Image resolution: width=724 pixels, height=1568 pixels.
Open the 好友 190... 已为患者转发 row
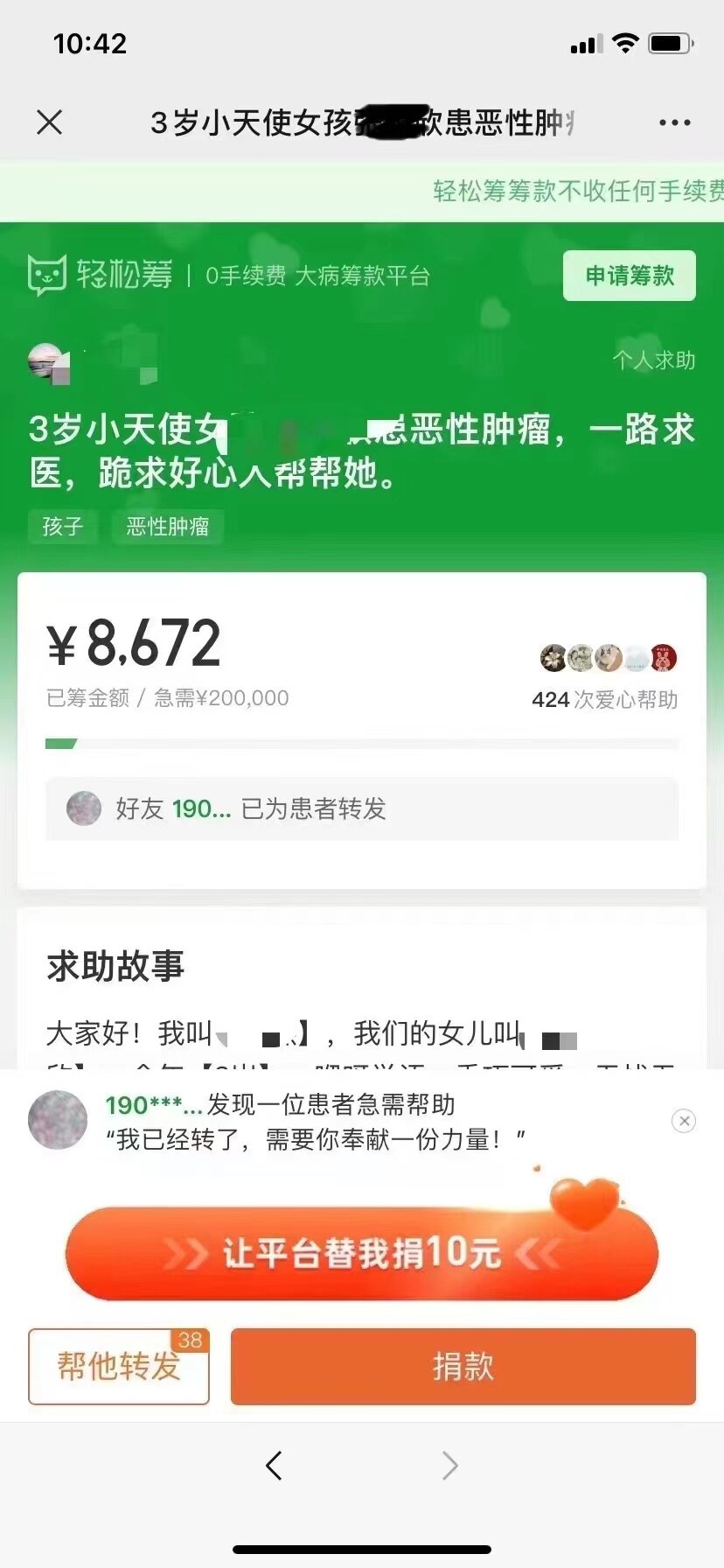pyautogui.click(x=361, y=808)
